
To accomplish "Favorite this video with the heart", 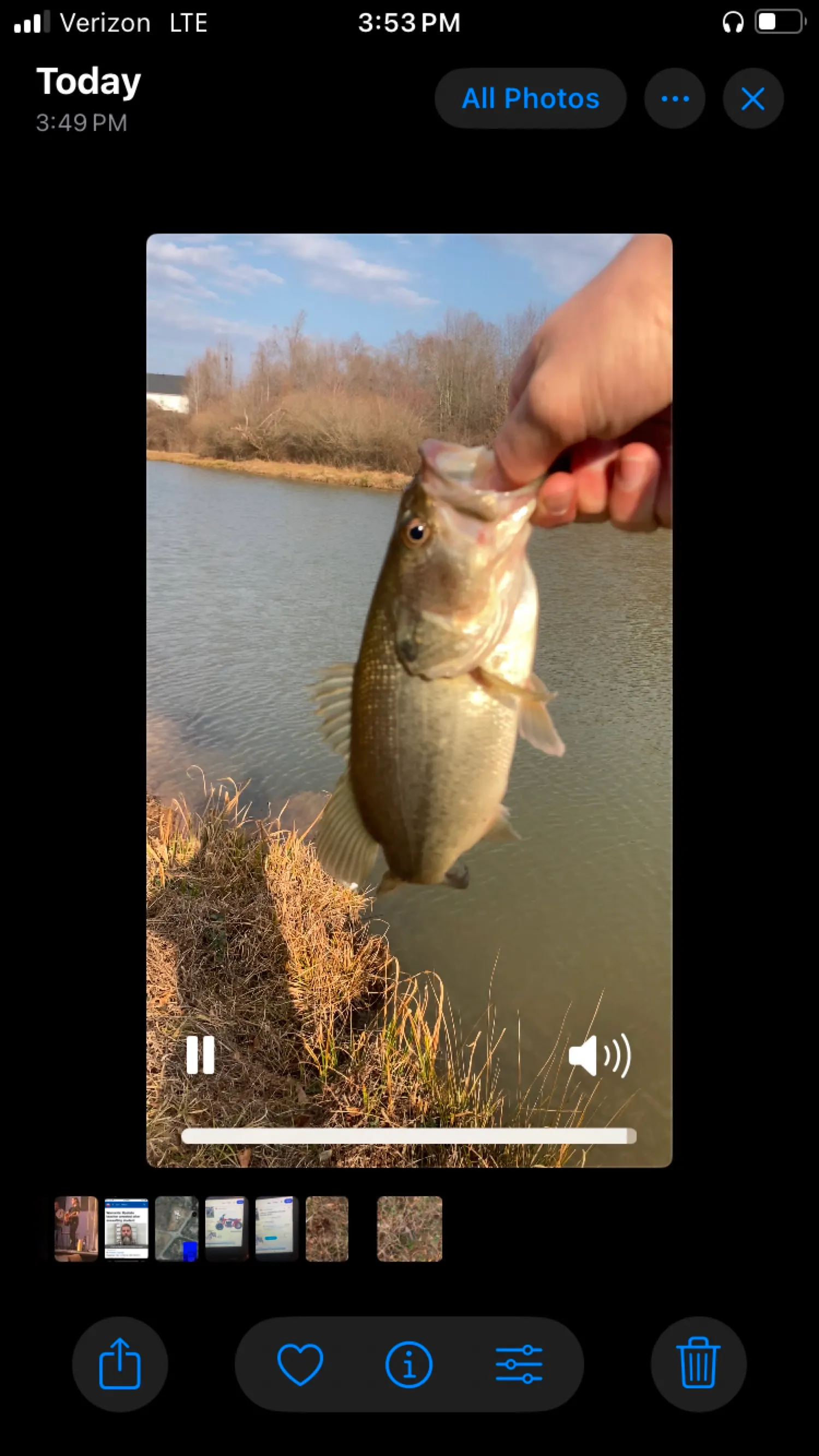I will pos(300,1364).
